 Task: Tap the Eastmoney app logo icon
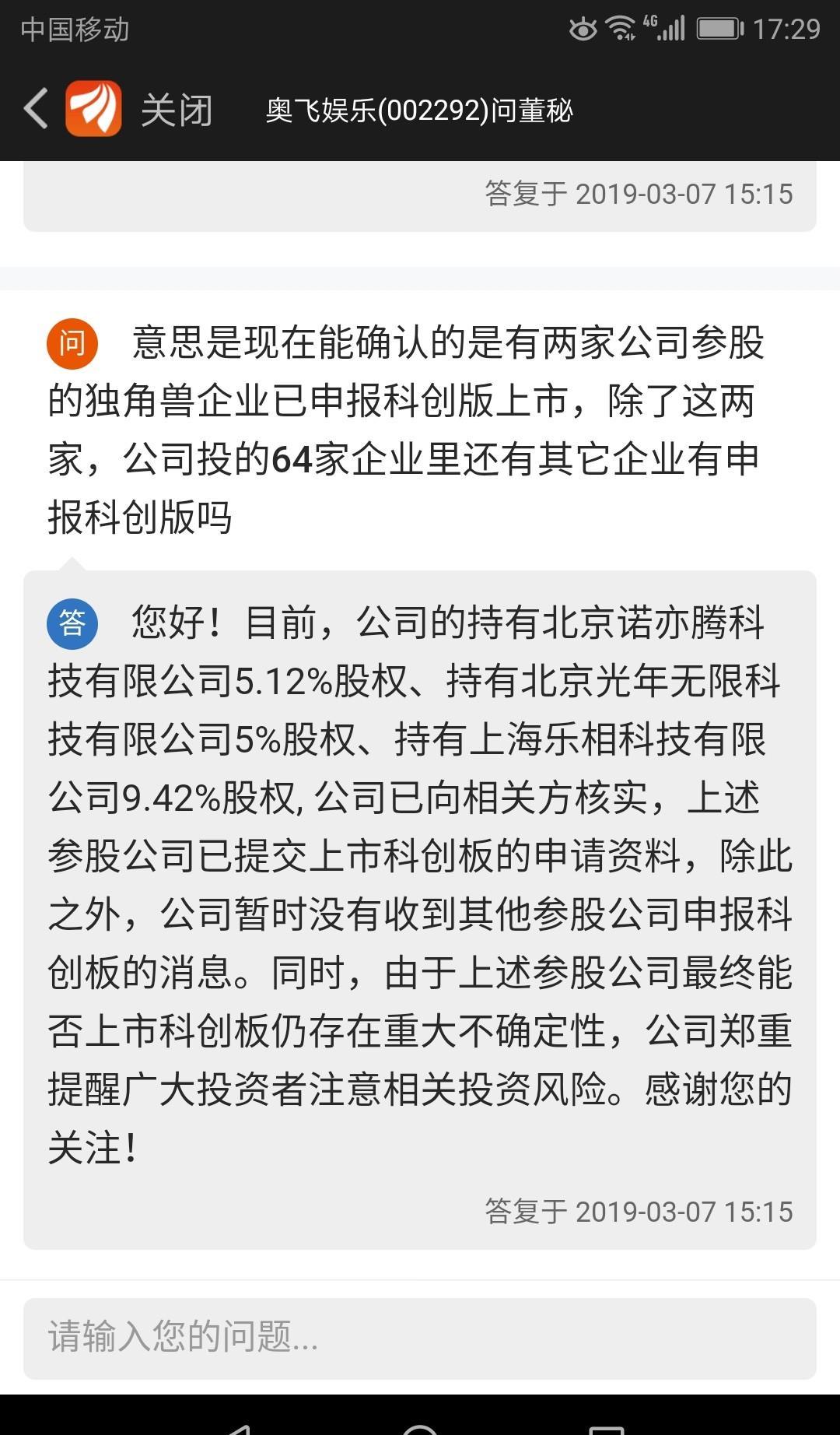[91, 108]
